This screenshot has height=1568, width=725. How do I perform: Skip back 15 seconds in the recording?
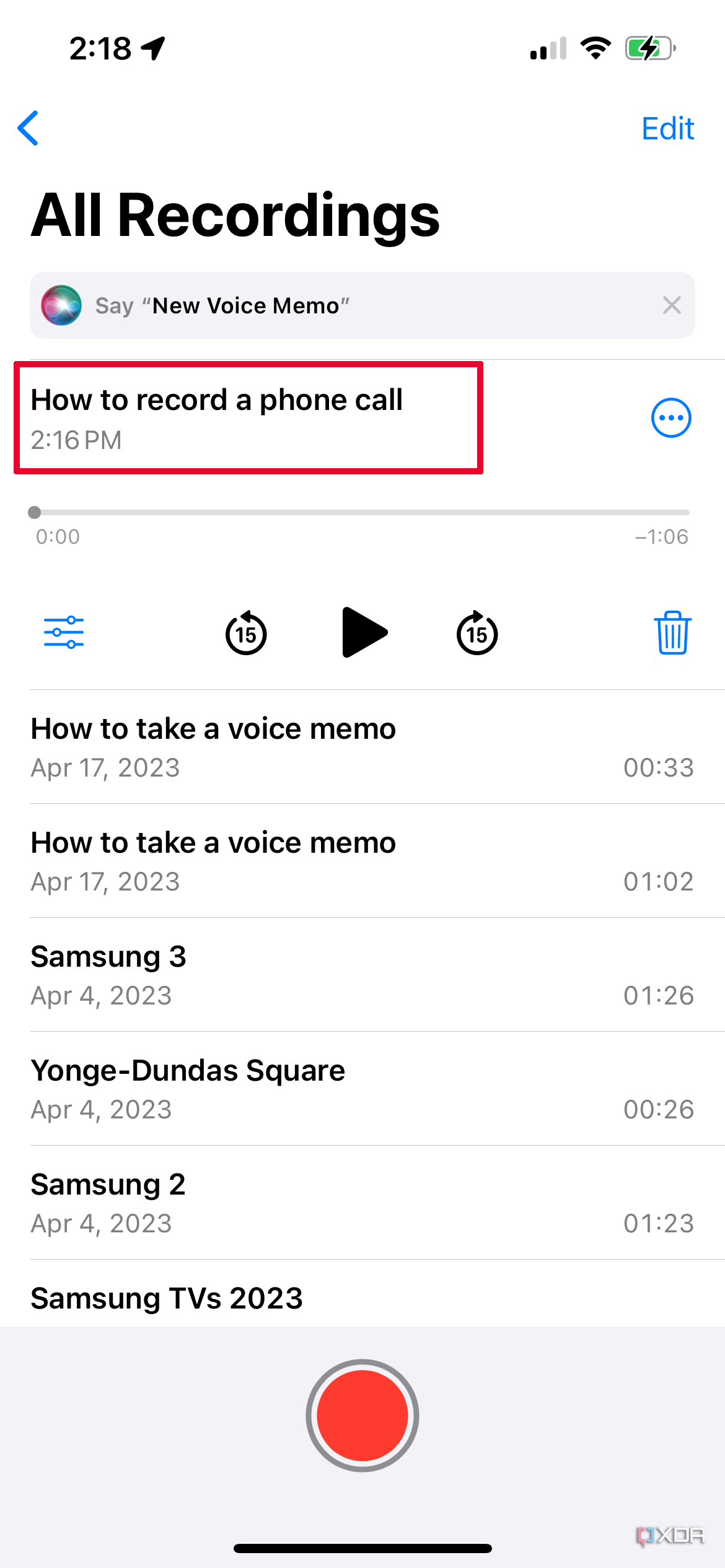[245, 632]
